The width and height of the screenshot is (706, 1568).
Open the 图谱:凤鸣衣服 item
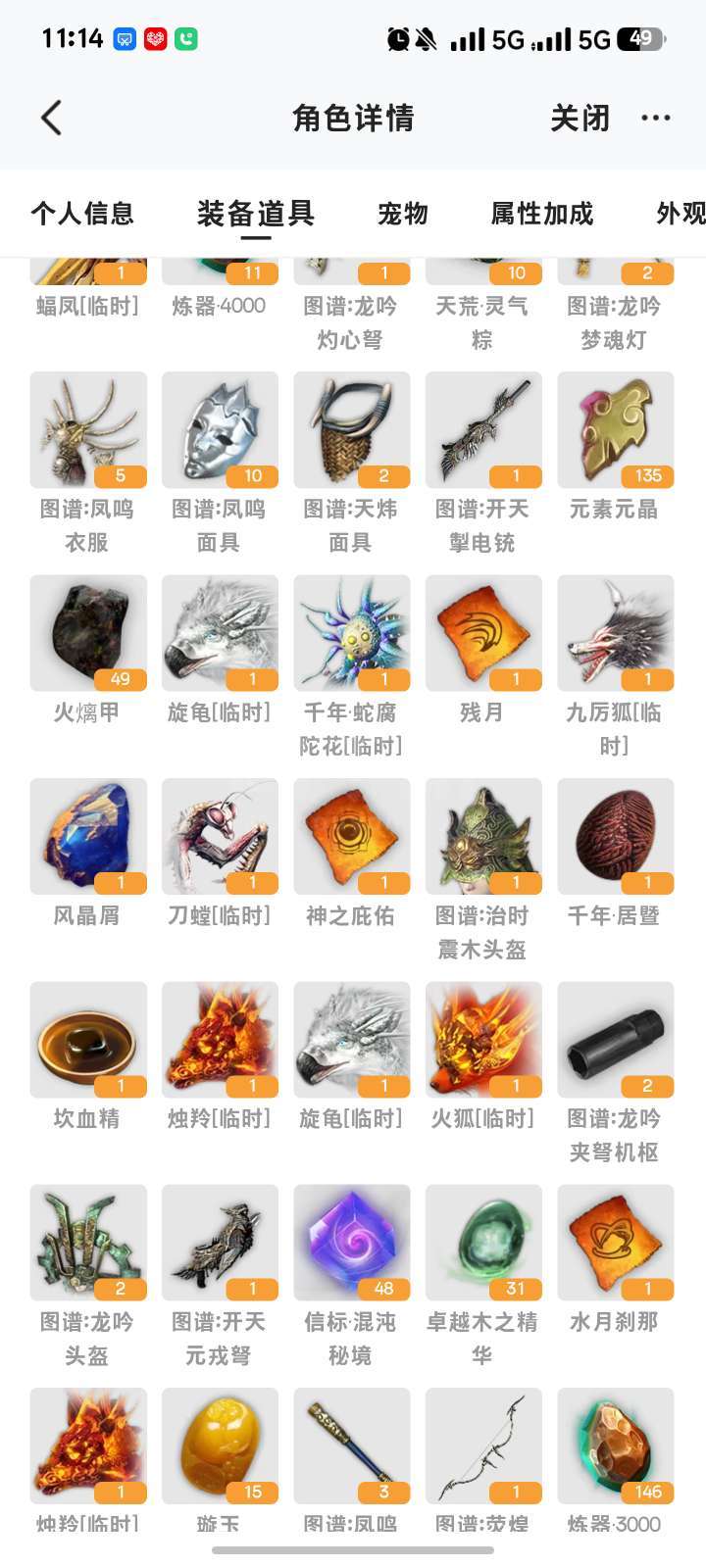[88, 430]
